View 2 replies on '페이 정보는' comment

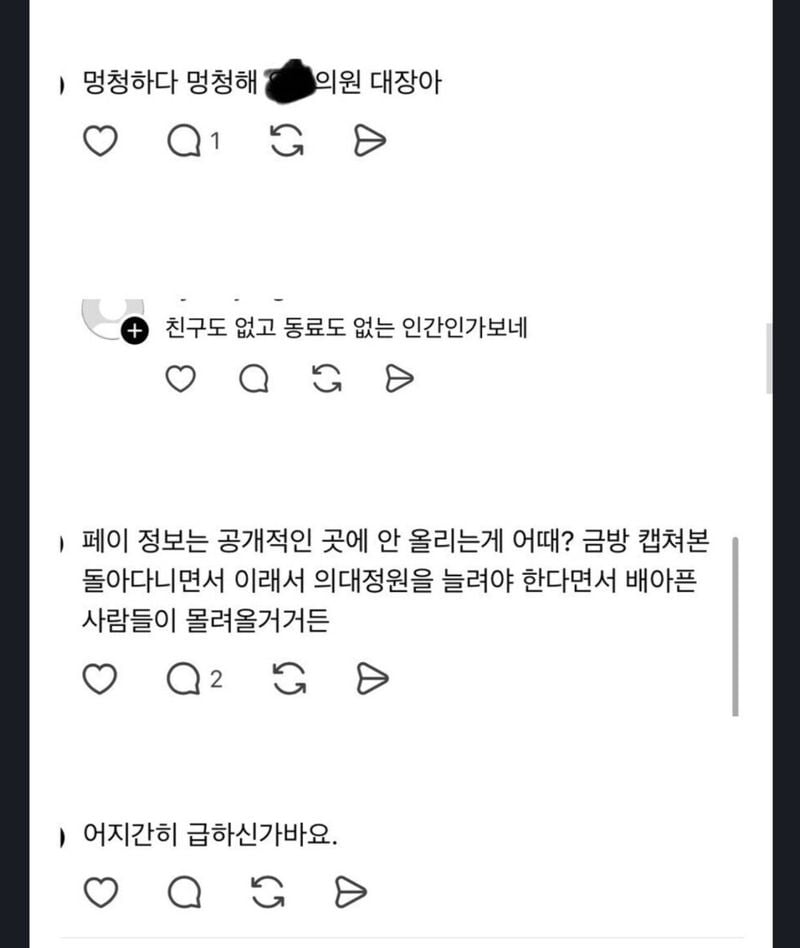tap(186, 679)
